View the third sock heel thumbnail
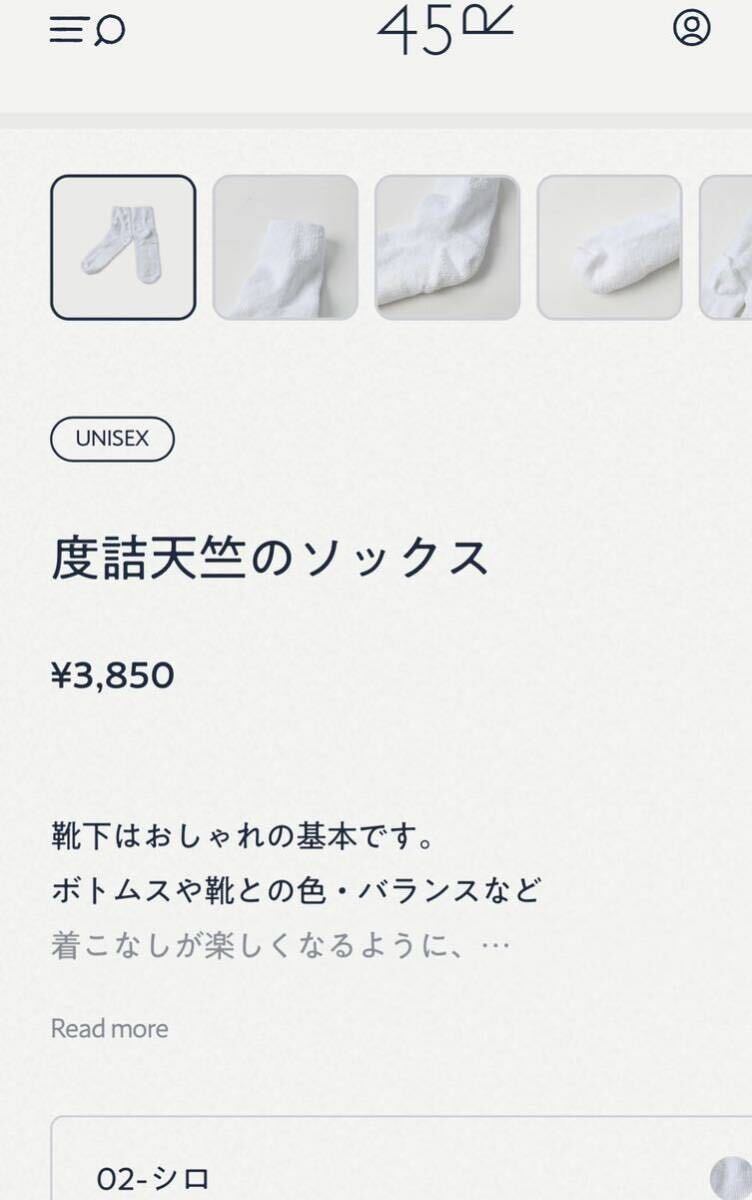 (447, 247)
